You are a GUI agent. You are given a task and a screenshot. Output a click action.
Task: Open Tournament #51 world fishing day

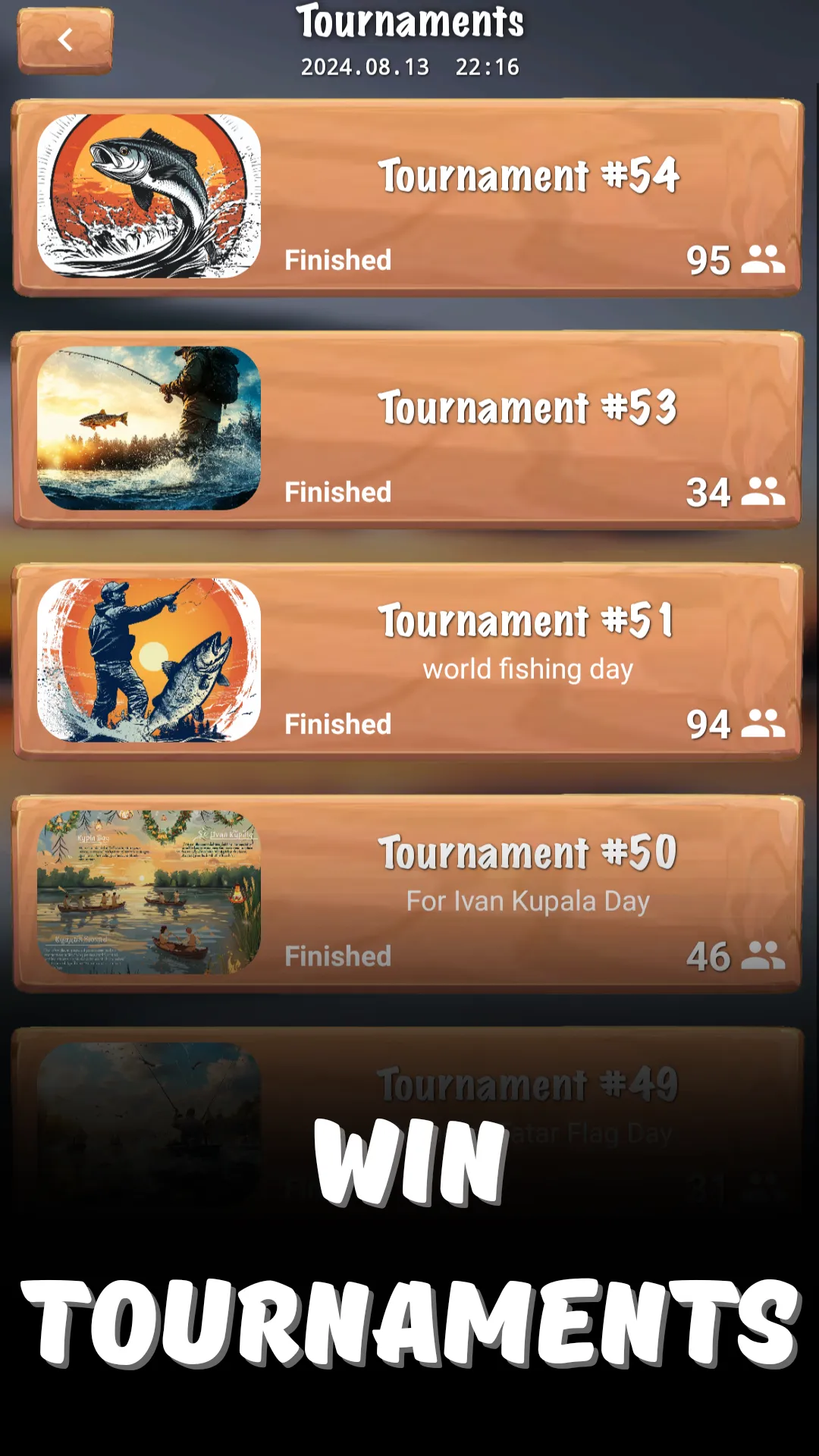[x=408, y=661]
